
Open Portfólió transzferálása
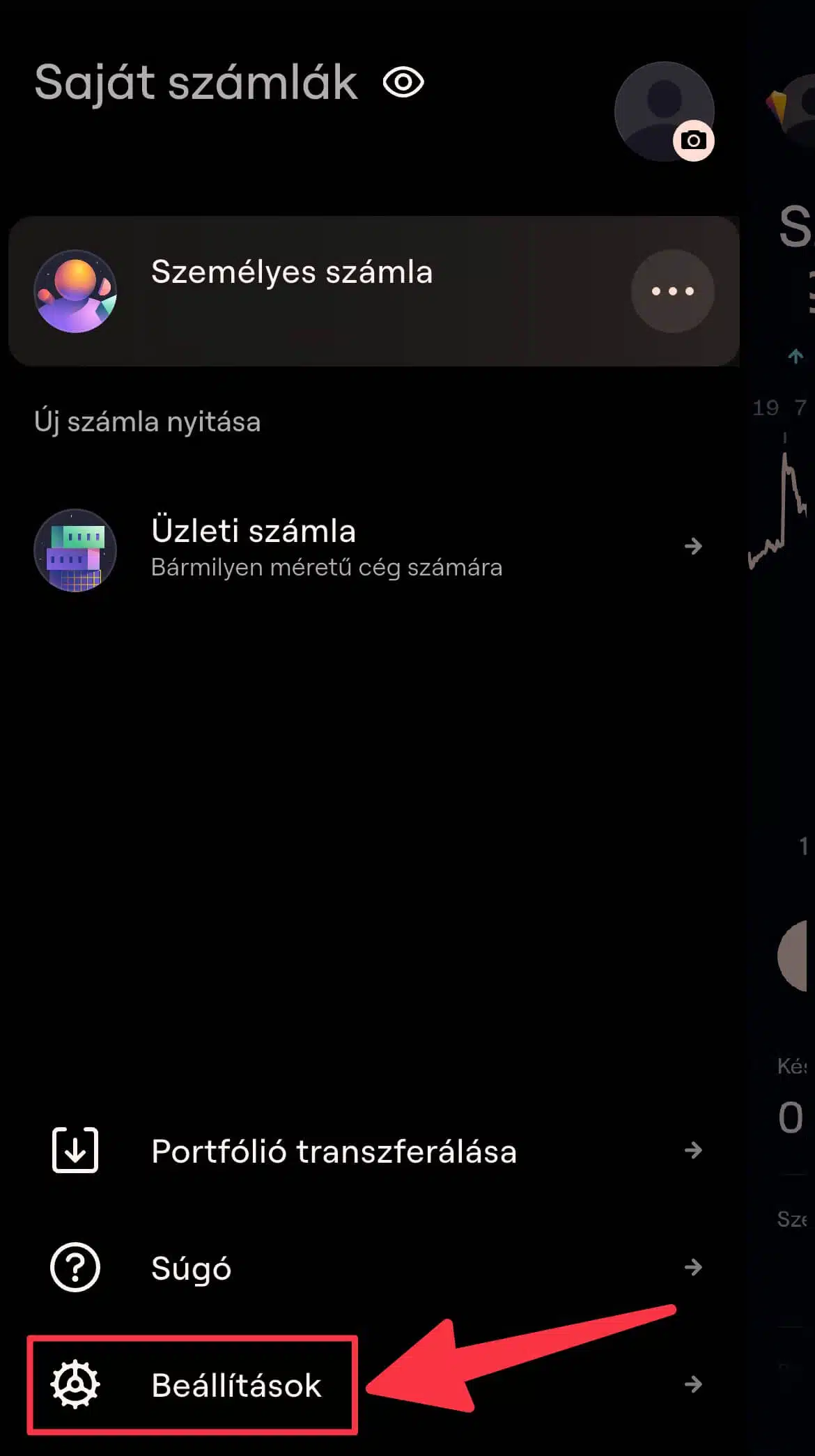pos(369,1151)
